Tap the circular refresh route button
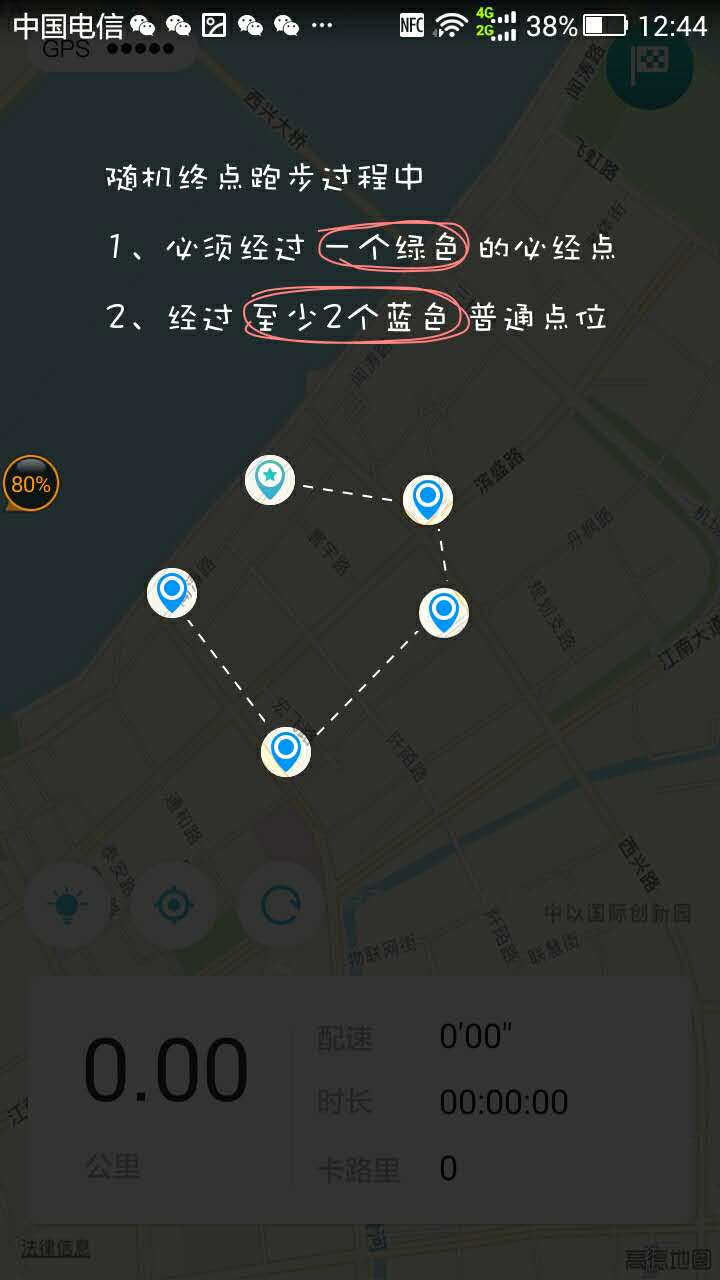This screenshot has width=720, height=1280. click(x=280, y=906)
